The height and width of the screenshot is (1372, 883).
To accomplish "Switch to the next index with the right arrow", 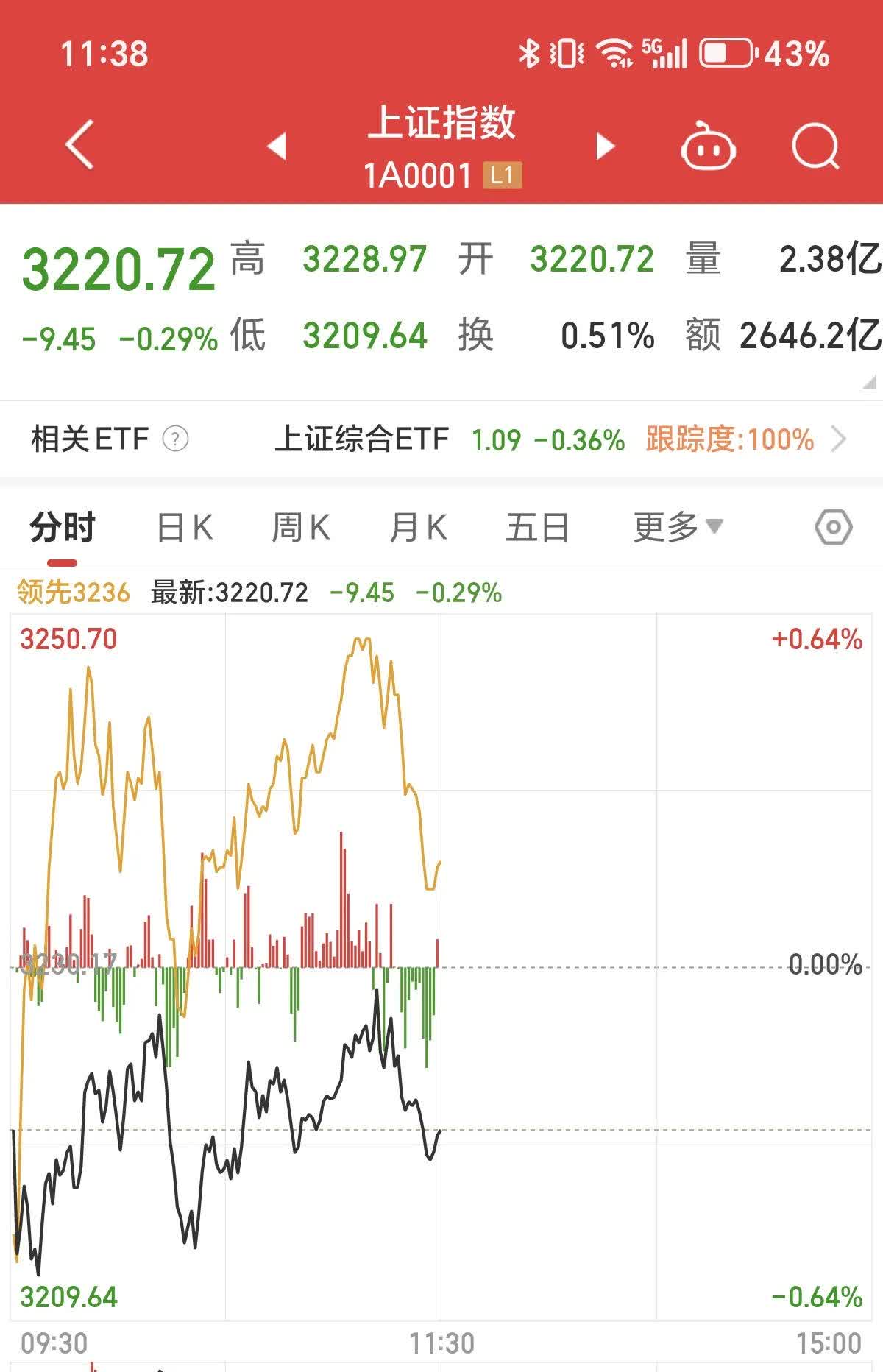I will pyautogui.click(x=605, y=145).
